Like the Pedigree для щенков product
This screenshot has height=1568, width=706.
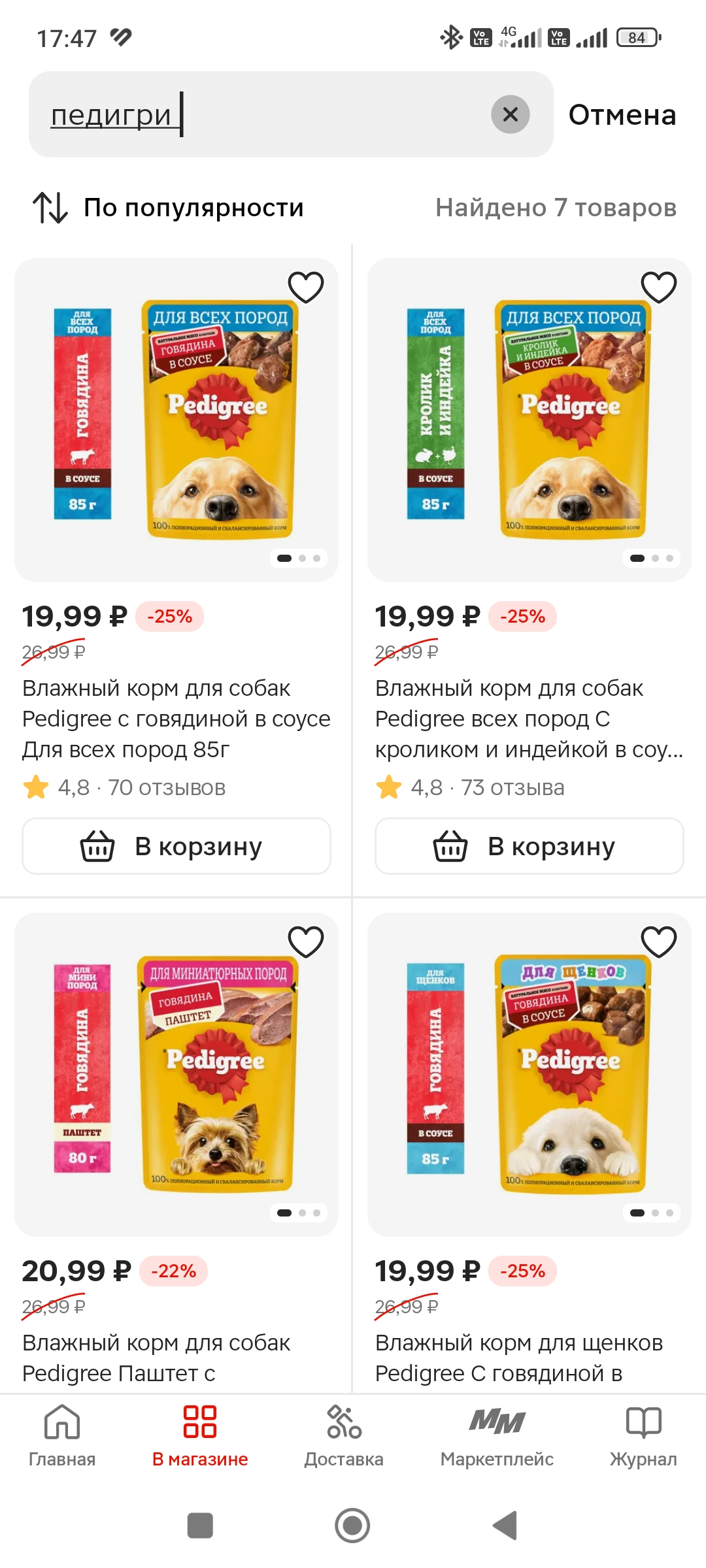(x=659, y=941)
